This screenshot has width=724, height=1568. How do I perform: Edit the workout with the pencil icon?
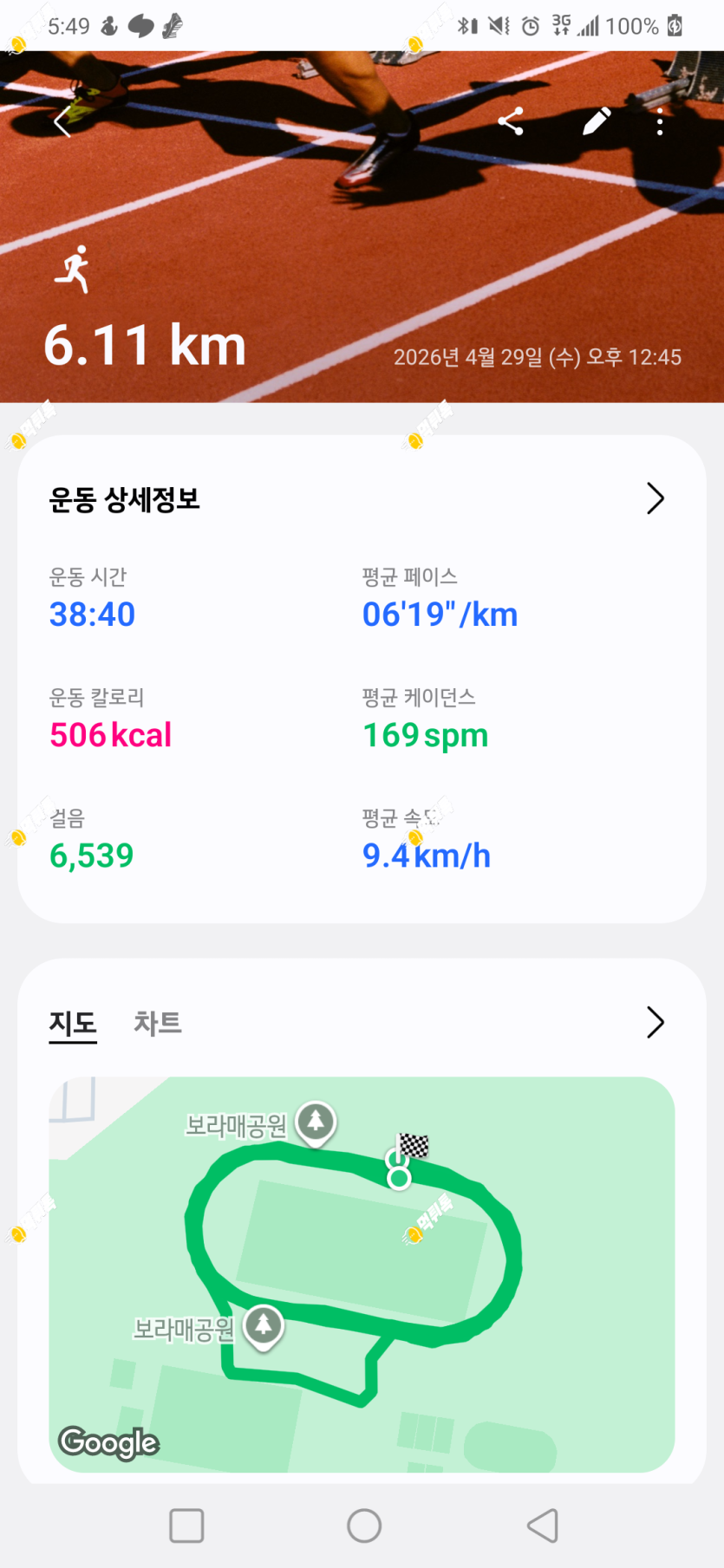(x=597, y=122)
